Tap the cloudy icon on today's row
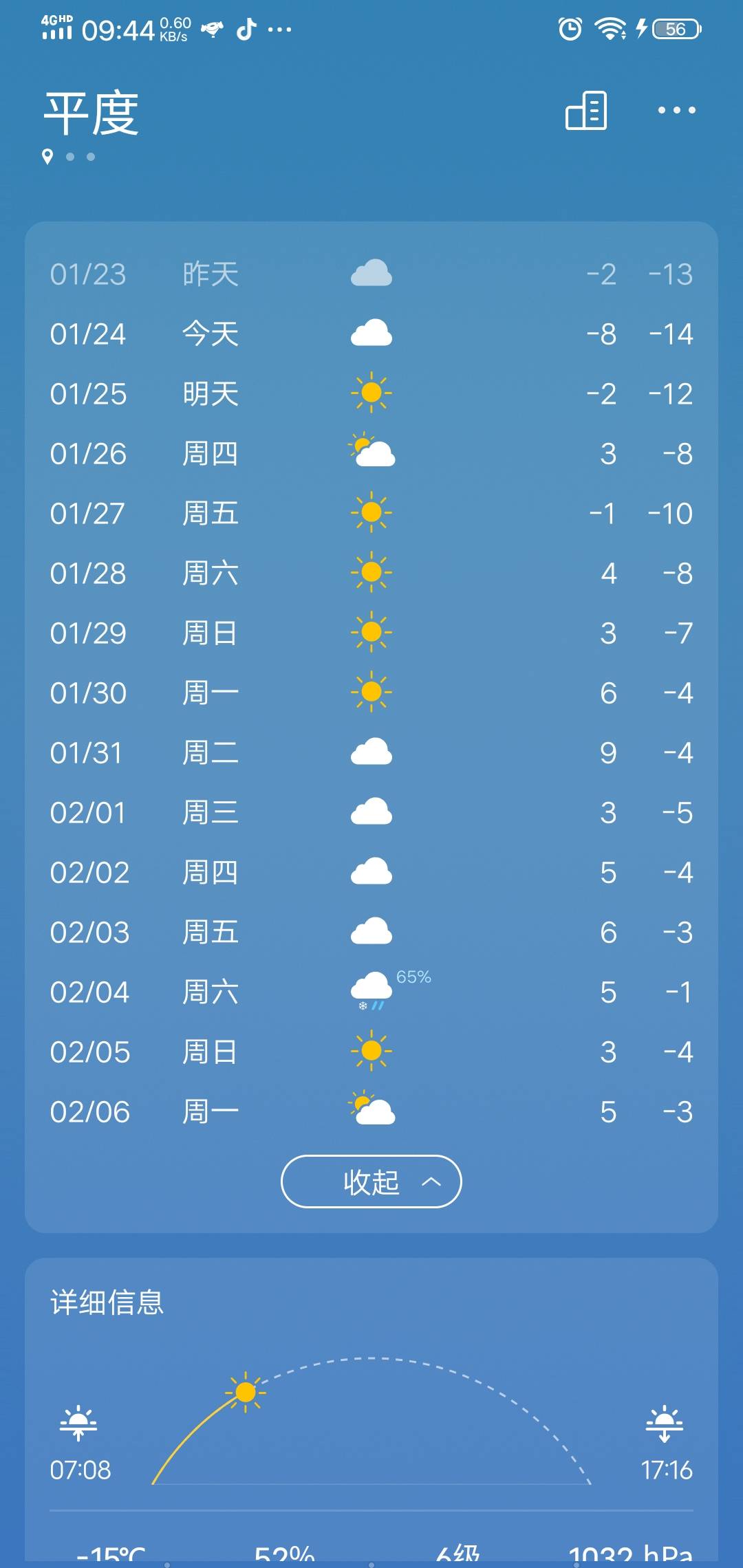The width and height of the screenshot is (743, 1568). 372,333
